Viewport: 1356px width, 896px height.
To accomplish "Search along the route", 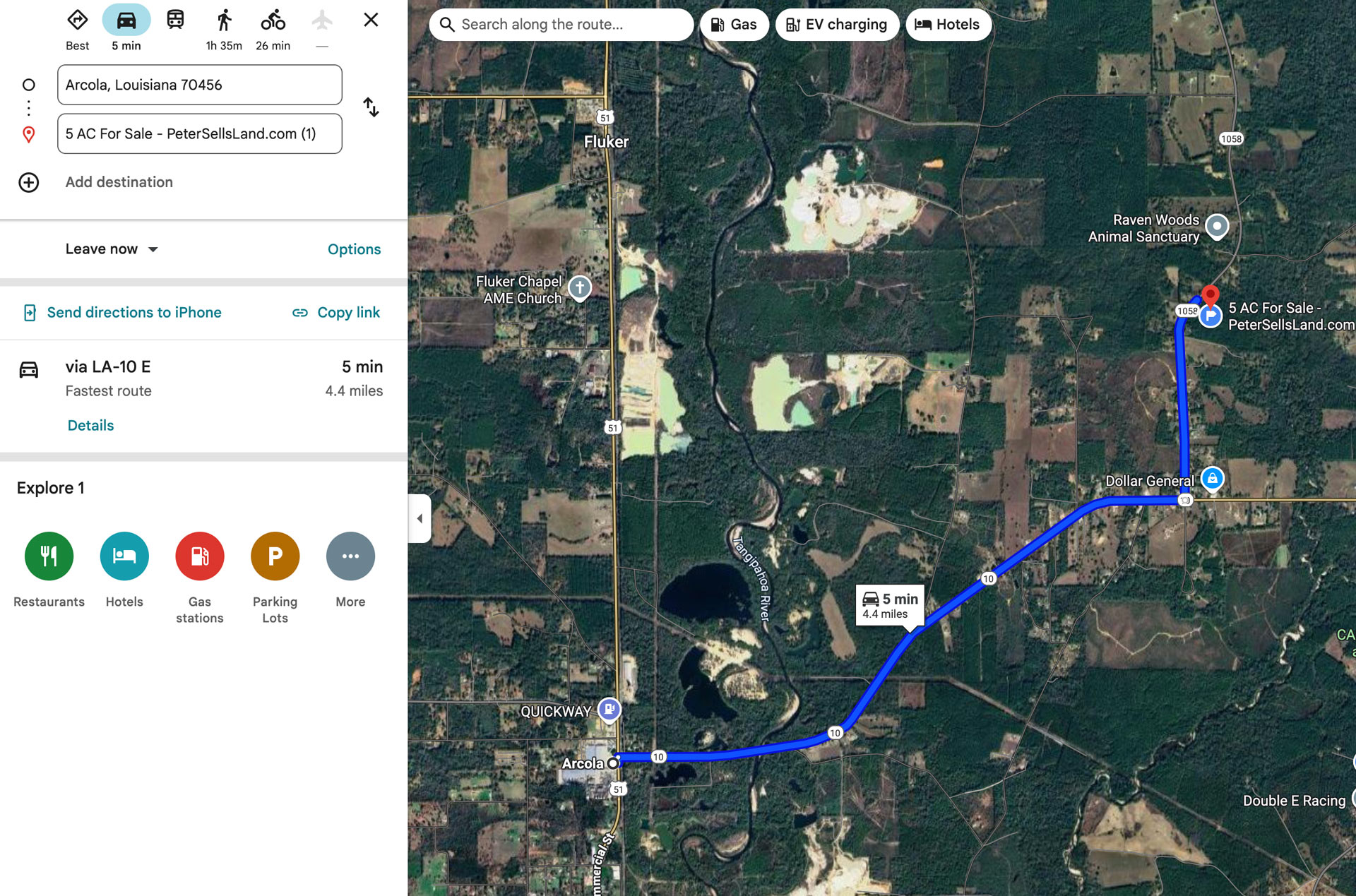I will [x=561, y=25].
